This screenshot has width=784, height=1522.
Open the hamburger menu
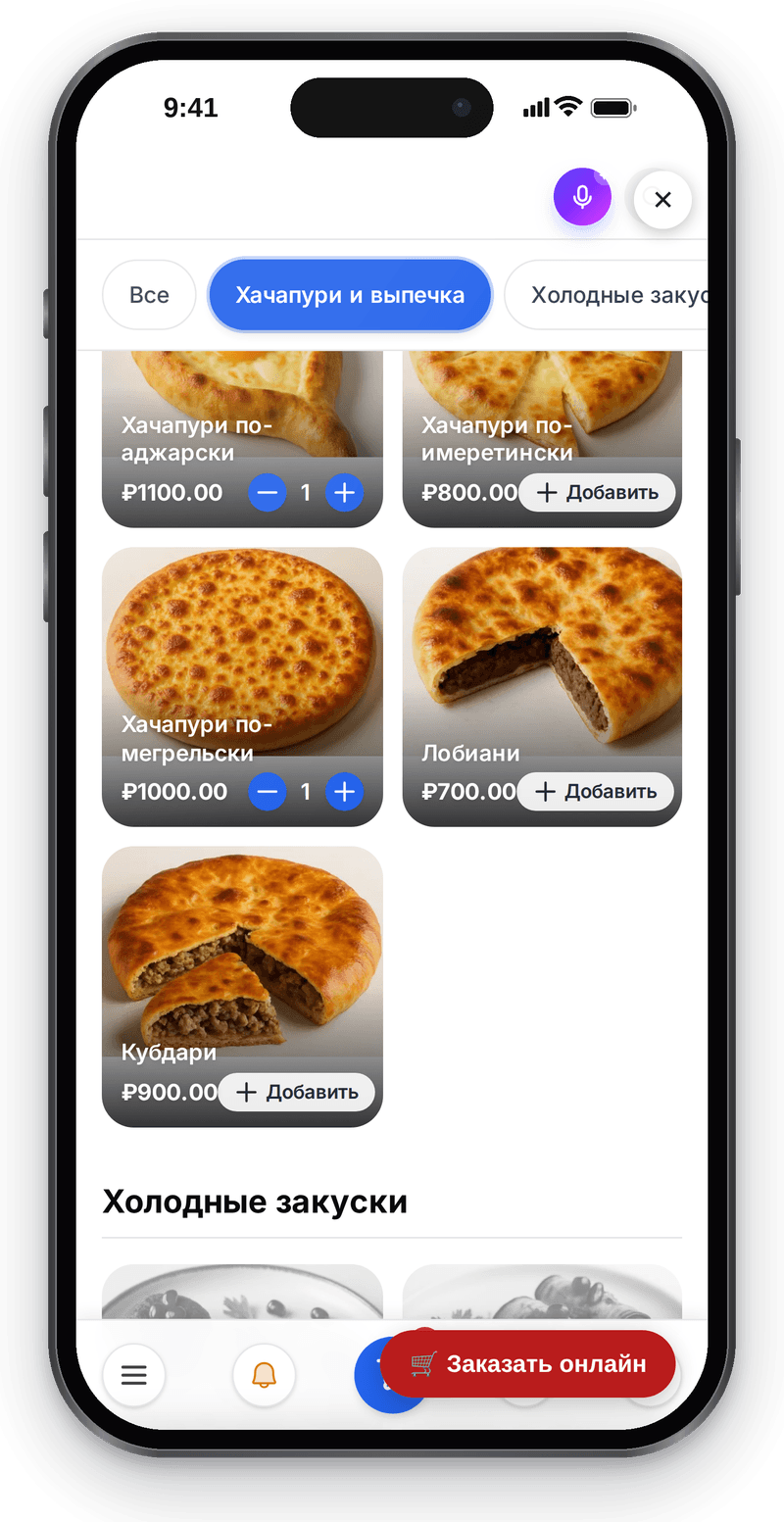coord(134,1375)
